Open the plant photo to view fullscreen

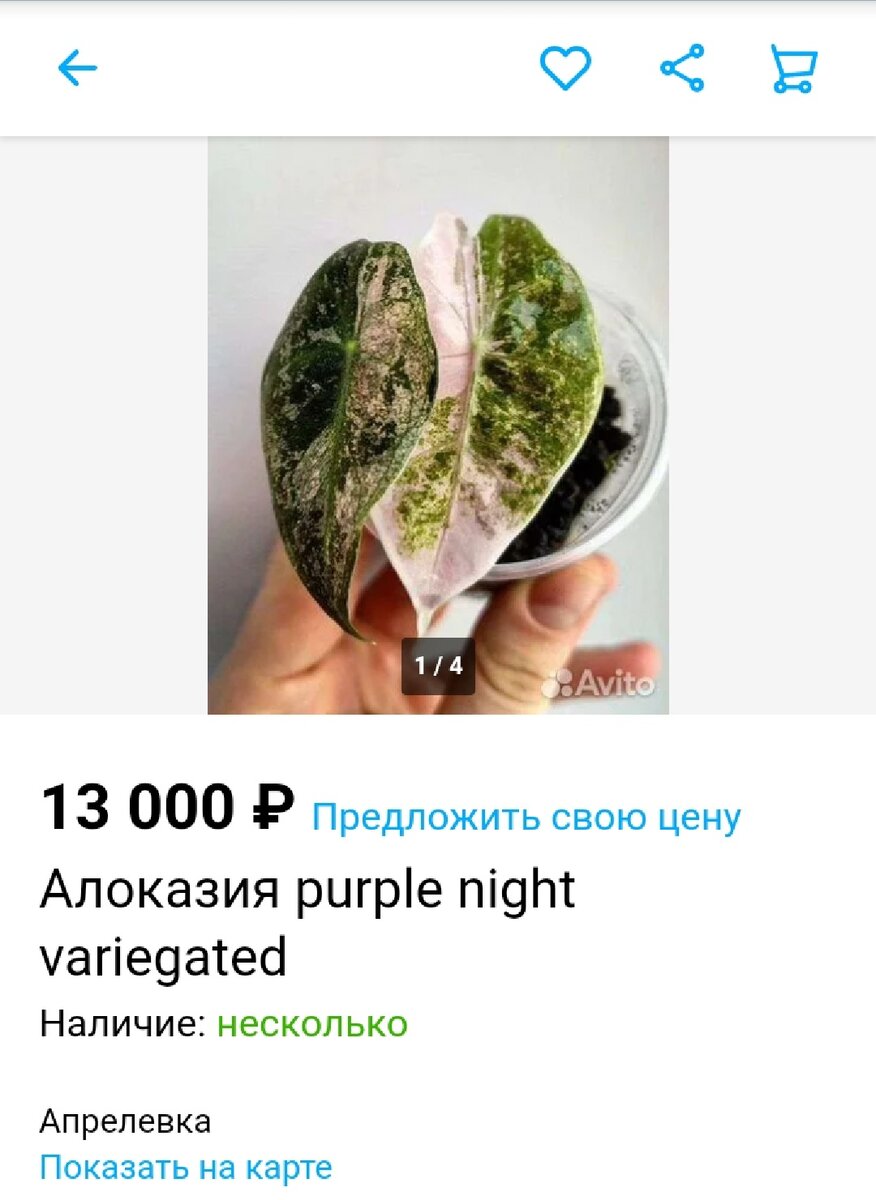tap(438, 420)
